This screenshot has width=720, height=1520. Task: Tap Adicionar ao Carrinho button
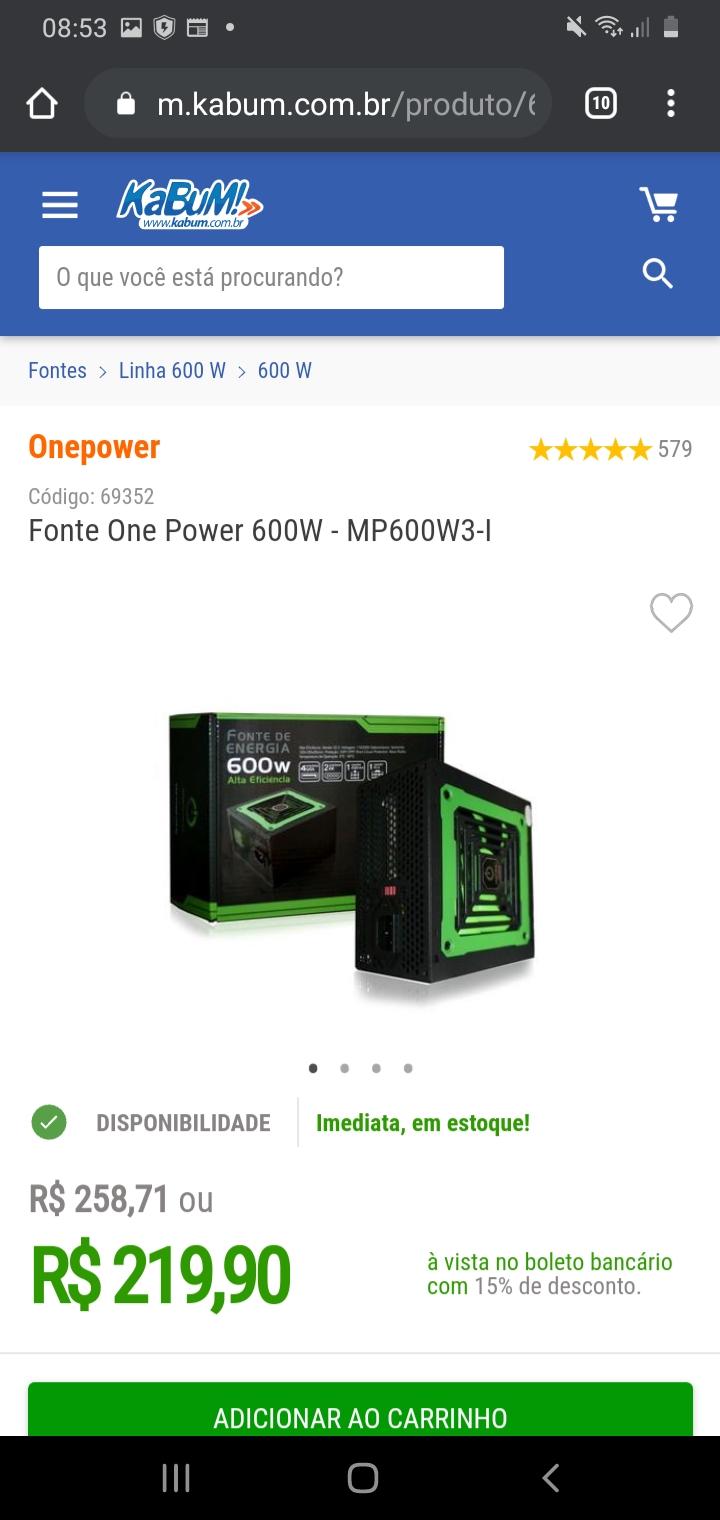[x=360, y=1410]
